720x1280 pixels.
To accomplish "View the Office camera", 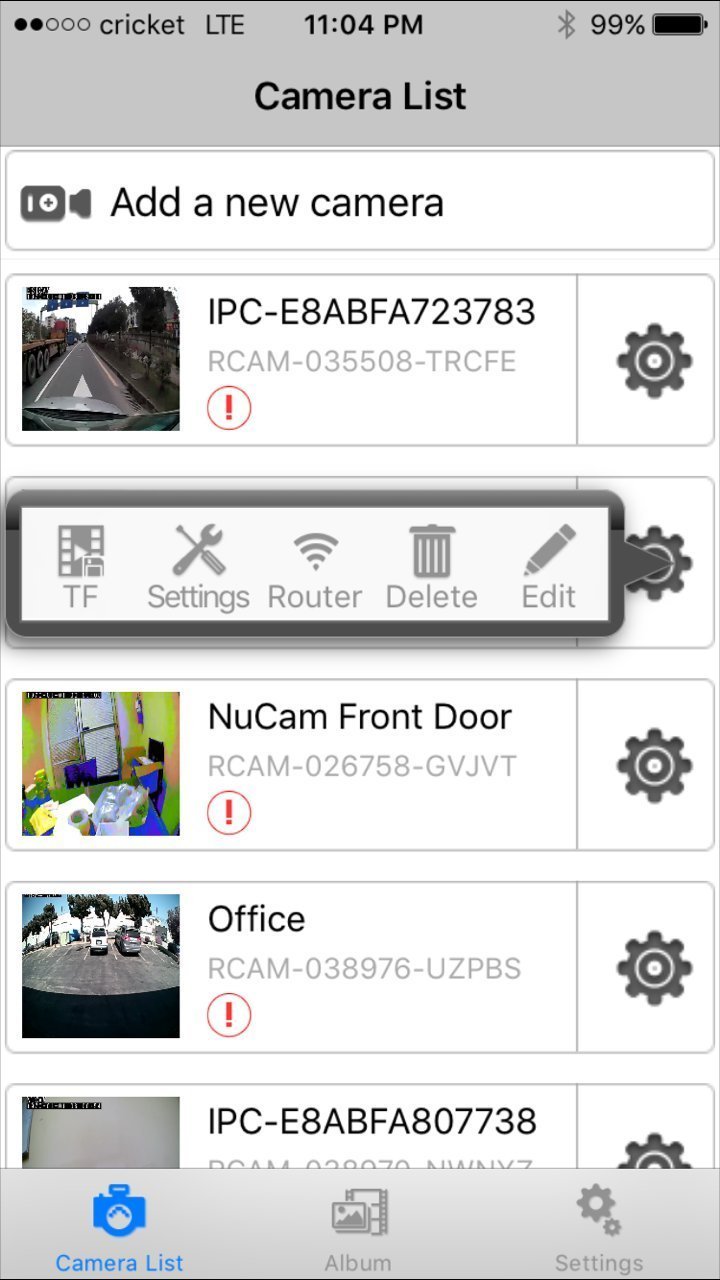I will tap(292, 967).
